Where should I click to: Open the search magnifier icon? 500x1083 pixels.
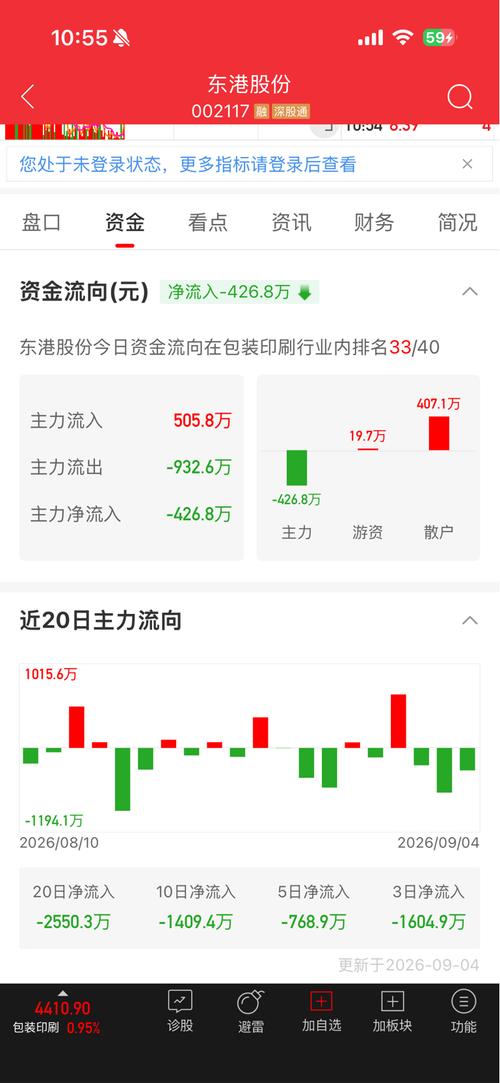click(460, 97)
